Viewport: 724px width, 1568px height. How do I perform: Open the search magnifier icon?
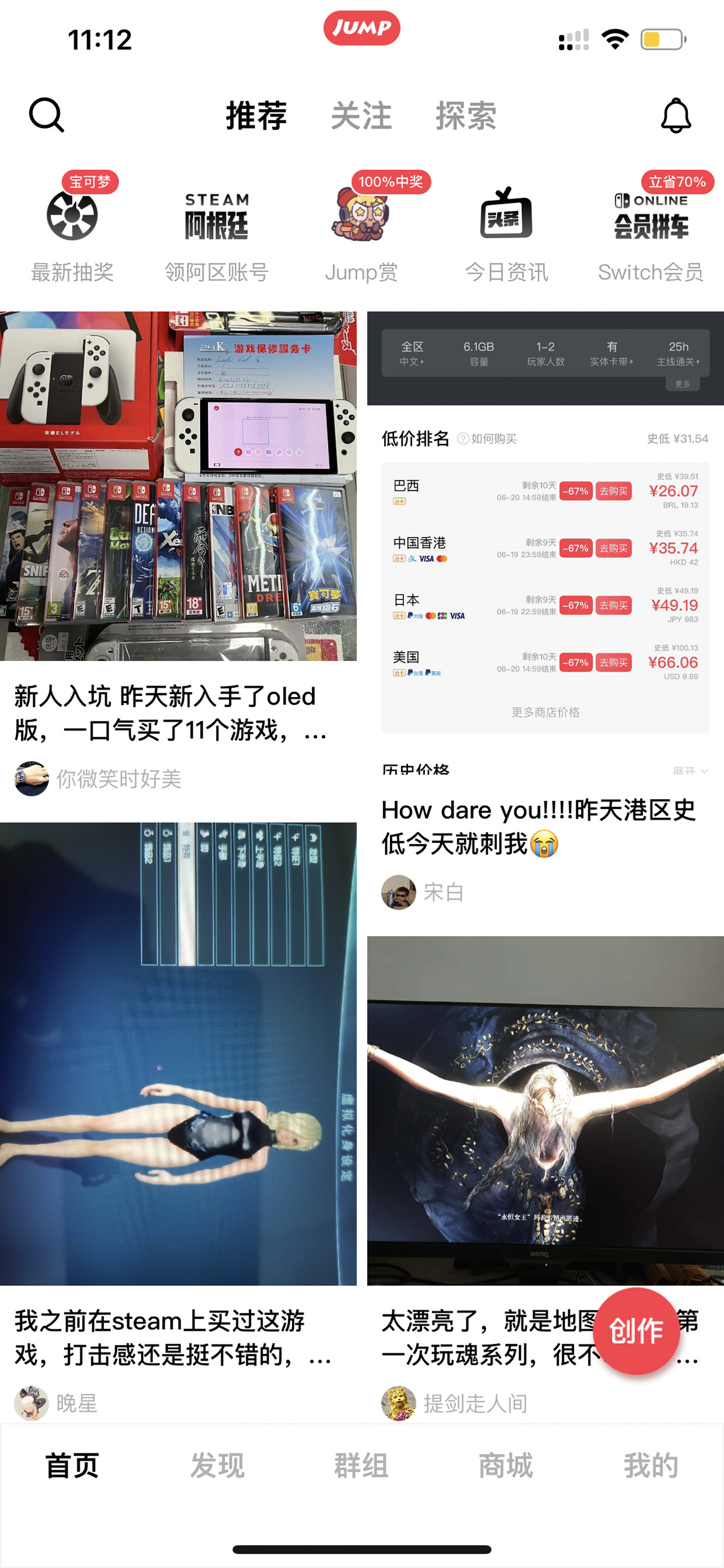pyautogui.click(x=46, y=115)
